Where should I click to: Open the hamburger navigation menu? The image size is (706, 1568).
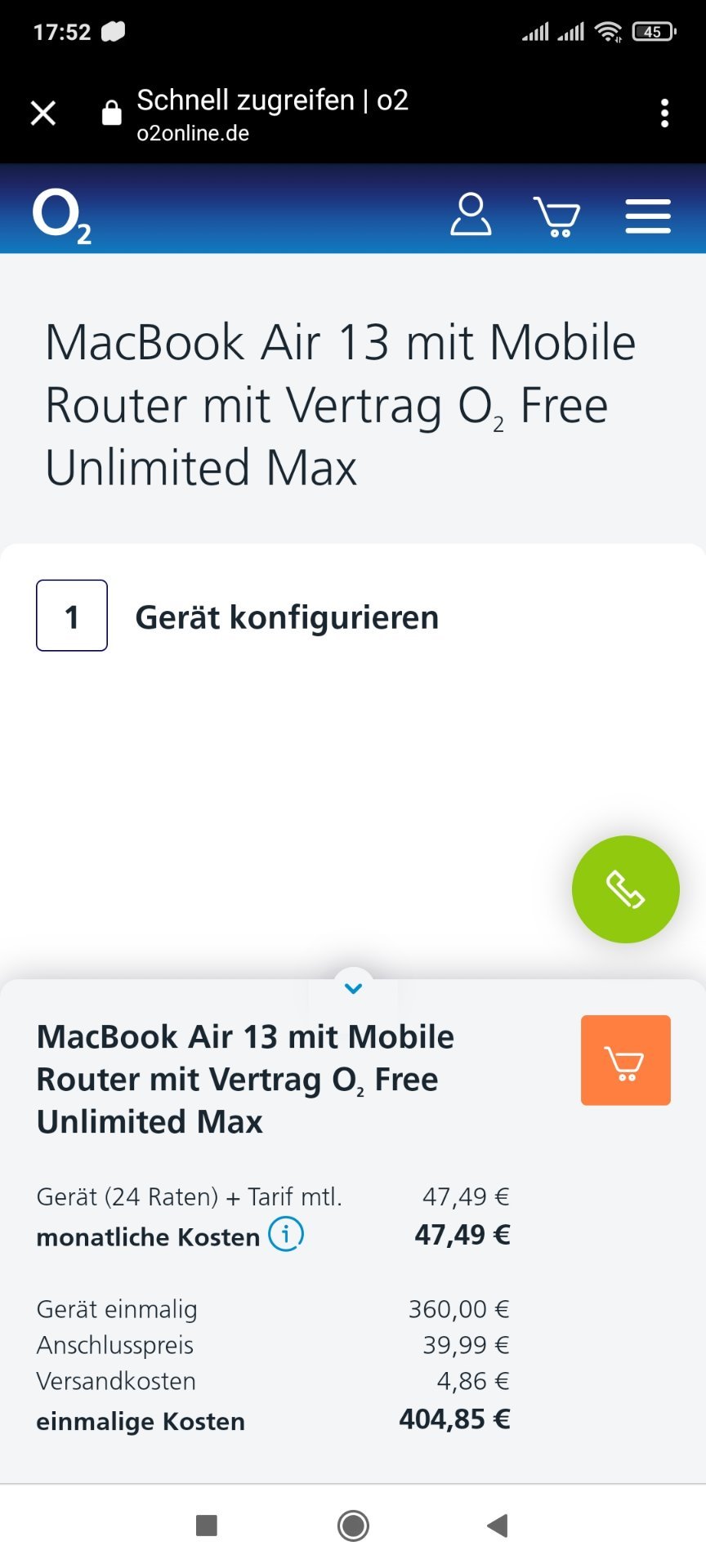[648, 216]
